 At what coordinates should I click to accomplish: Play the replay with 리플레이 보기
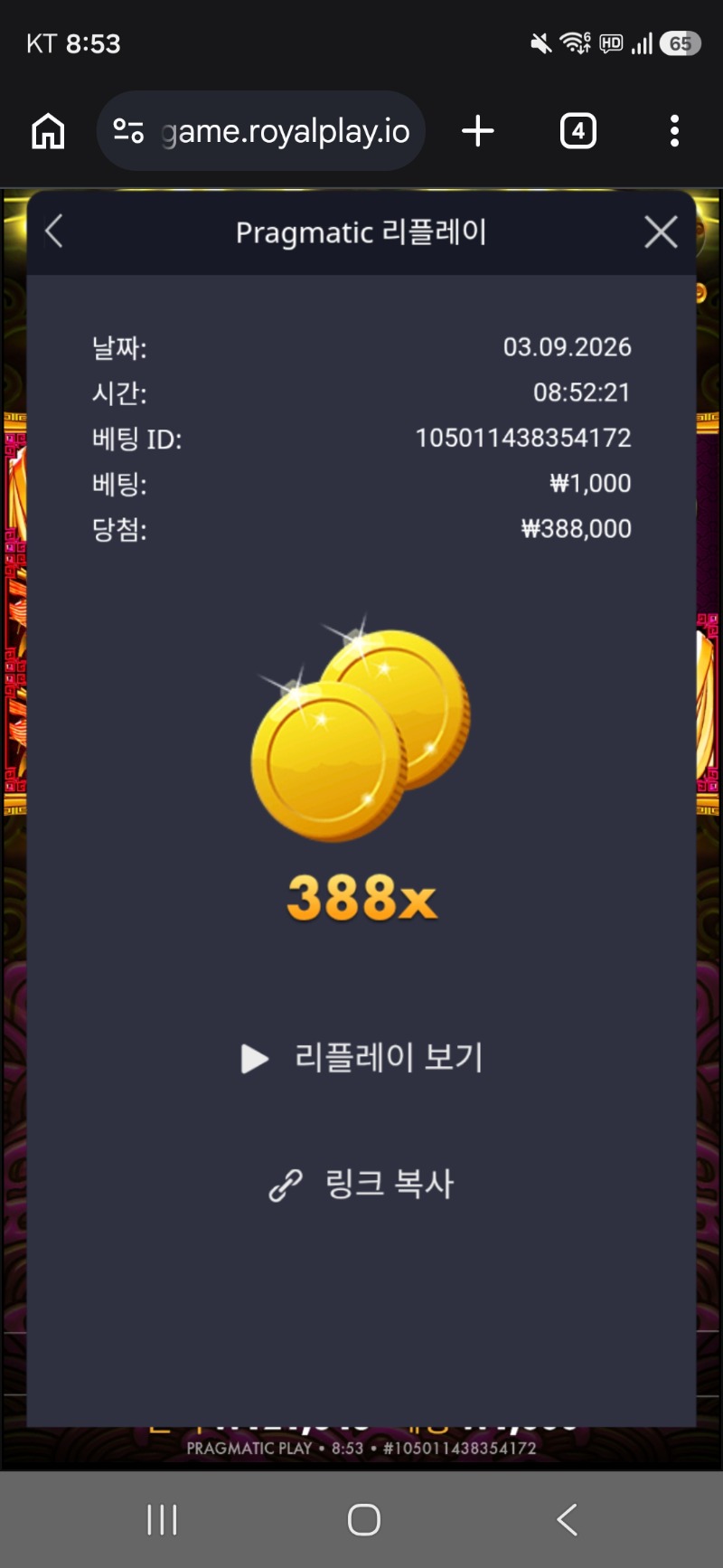click(361, 1057)
